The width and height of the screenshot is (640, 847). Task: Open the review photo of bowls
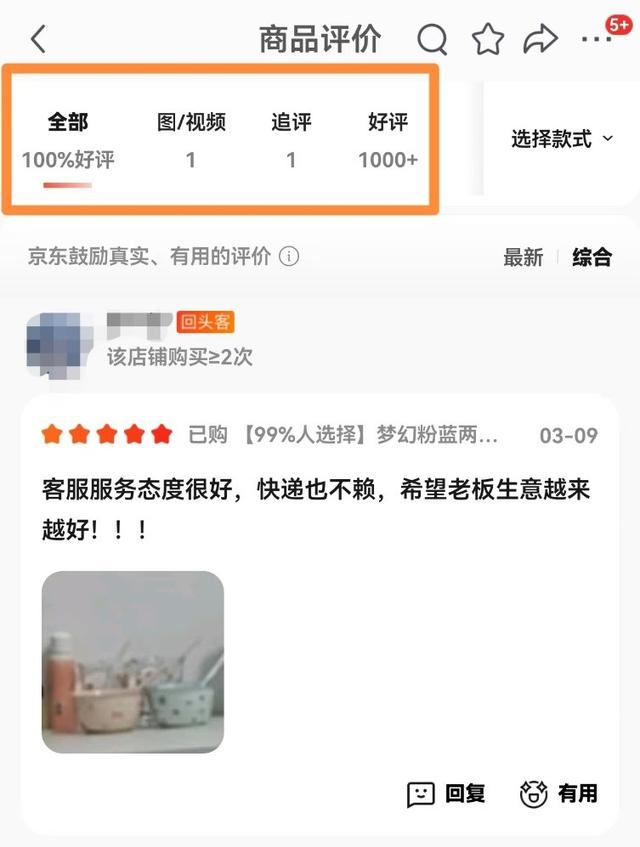tap(133, 662)
